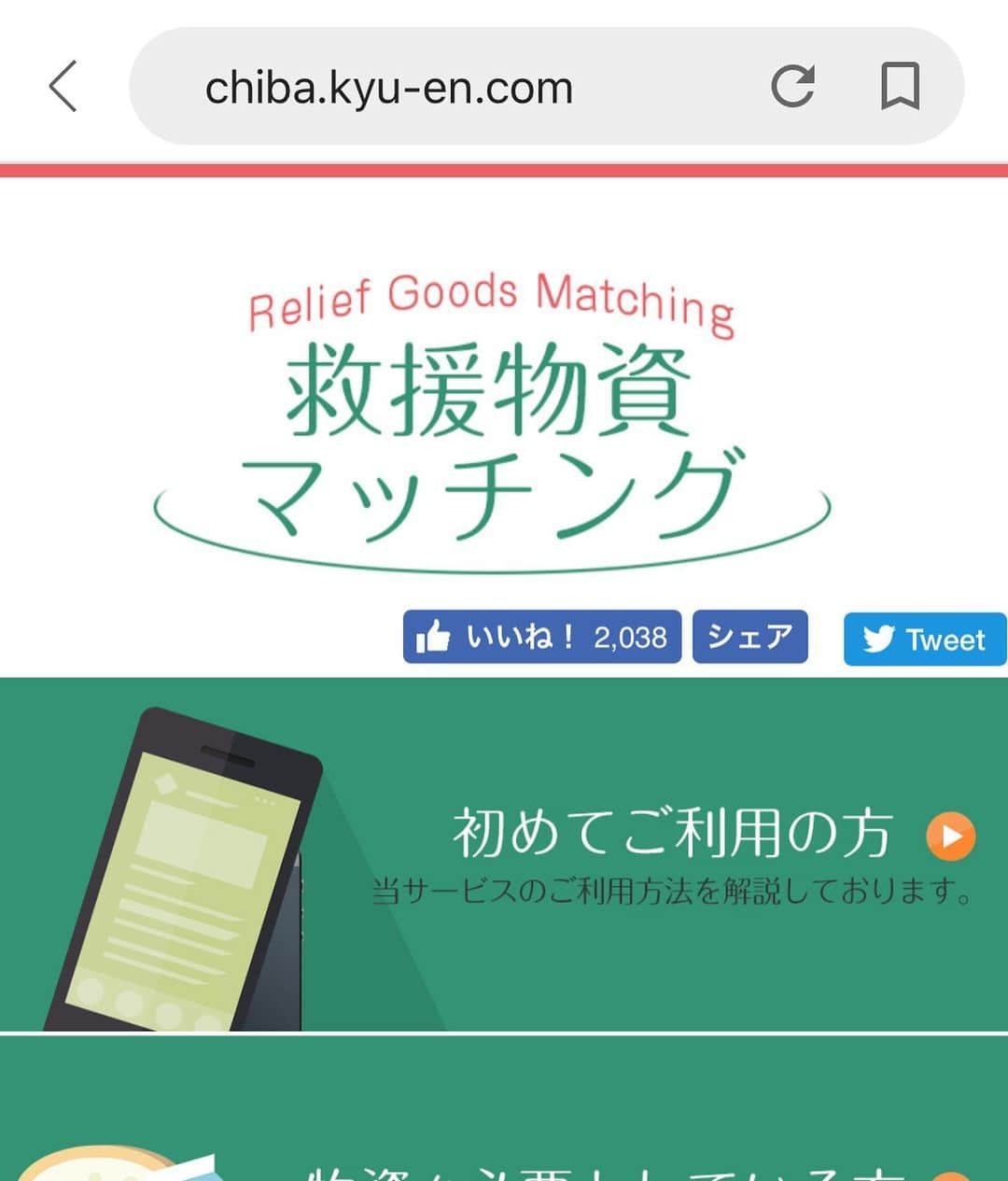
Task: Reload the page
Action: pyautogui.click(x=792, y=87)
